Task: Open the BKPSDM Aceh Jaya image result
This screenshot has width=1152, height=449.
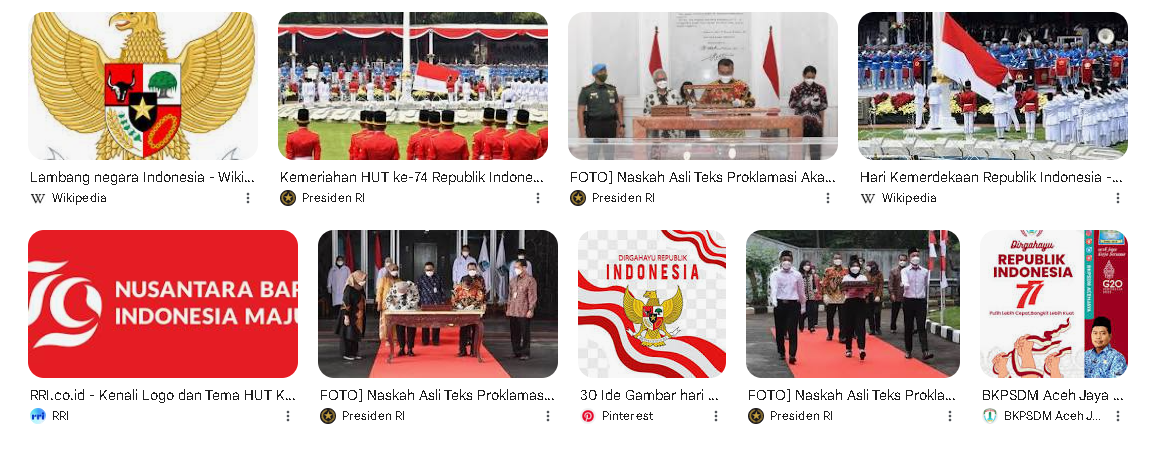Action: click(1053, 304)
